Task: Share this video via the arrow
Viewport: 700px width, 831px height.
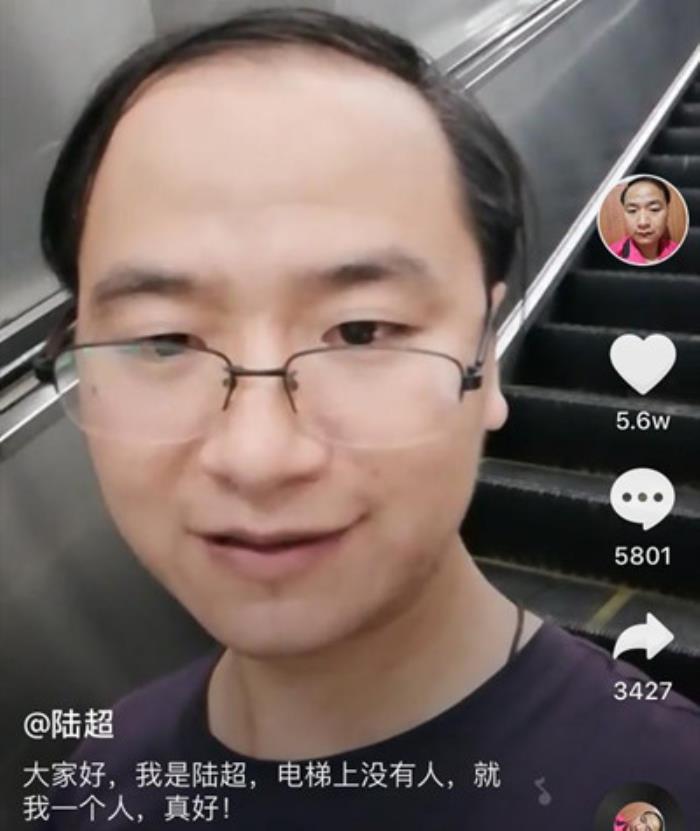Action: pyautogui.click(x=642, y=638)
